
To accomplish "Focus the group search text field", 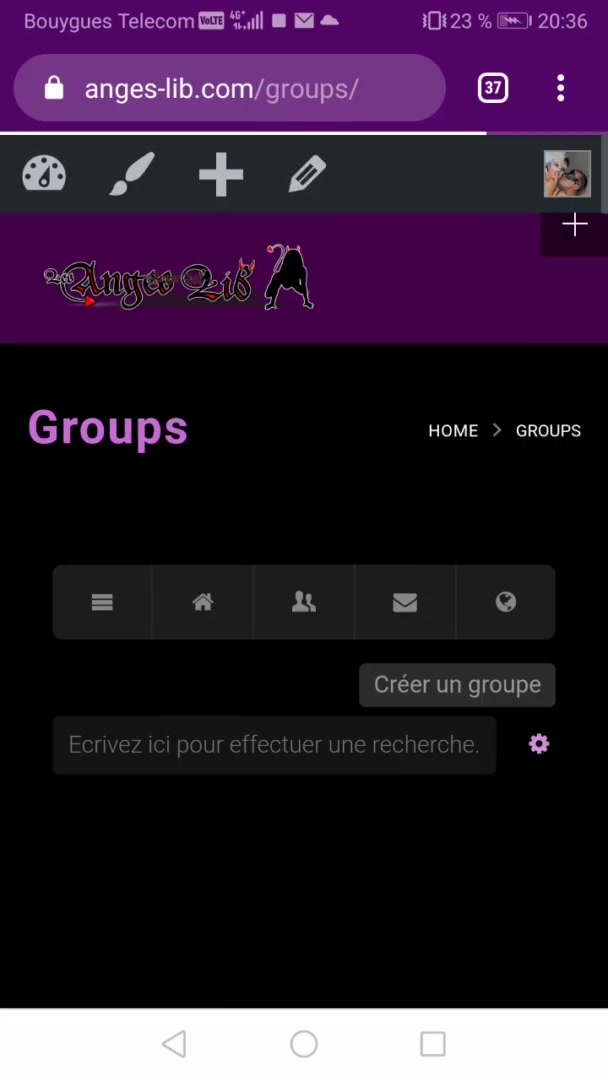I will click(x=274, y=745).
